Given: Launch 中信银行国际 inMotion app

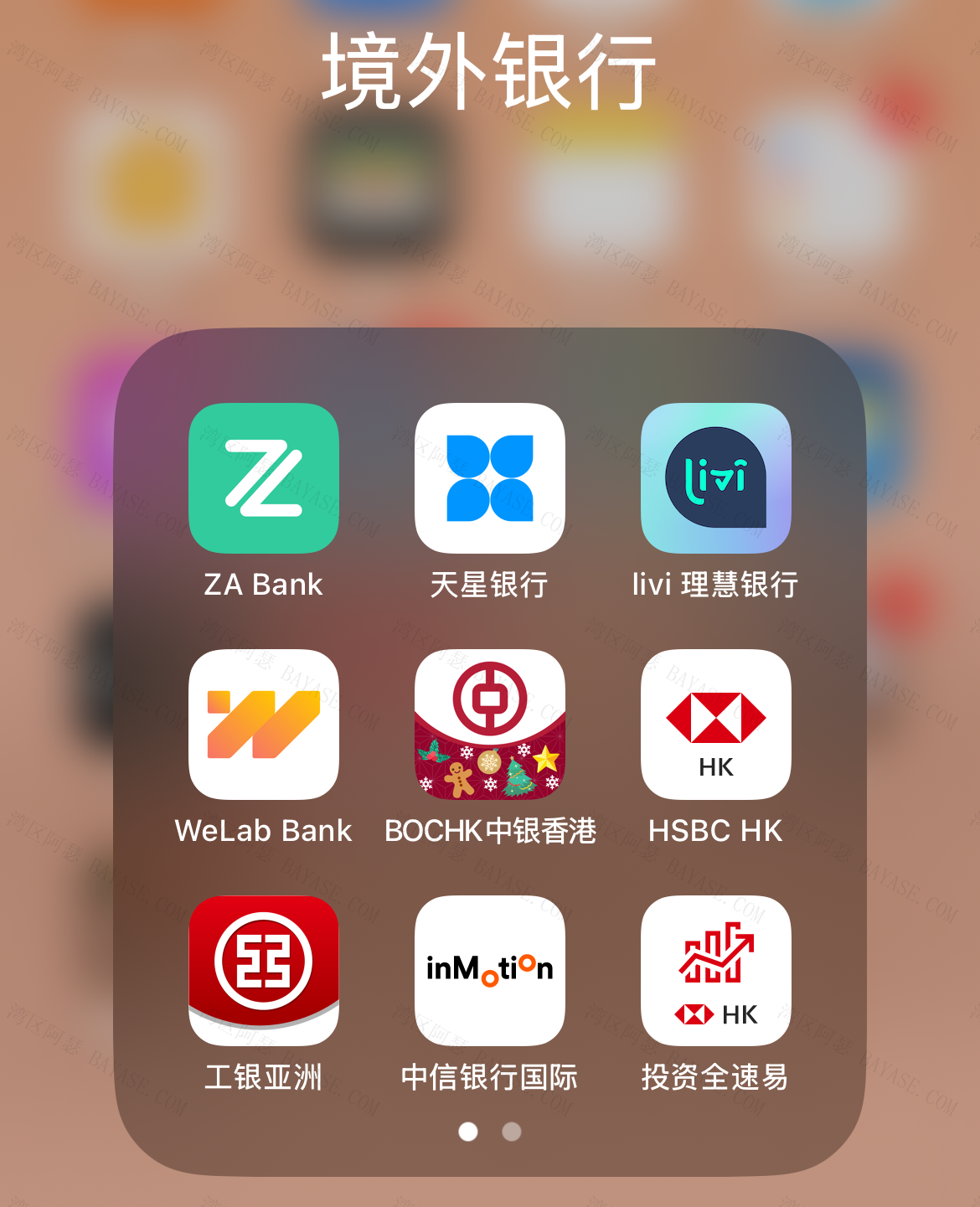Looking at the screenshot, I should coord(490,971).
